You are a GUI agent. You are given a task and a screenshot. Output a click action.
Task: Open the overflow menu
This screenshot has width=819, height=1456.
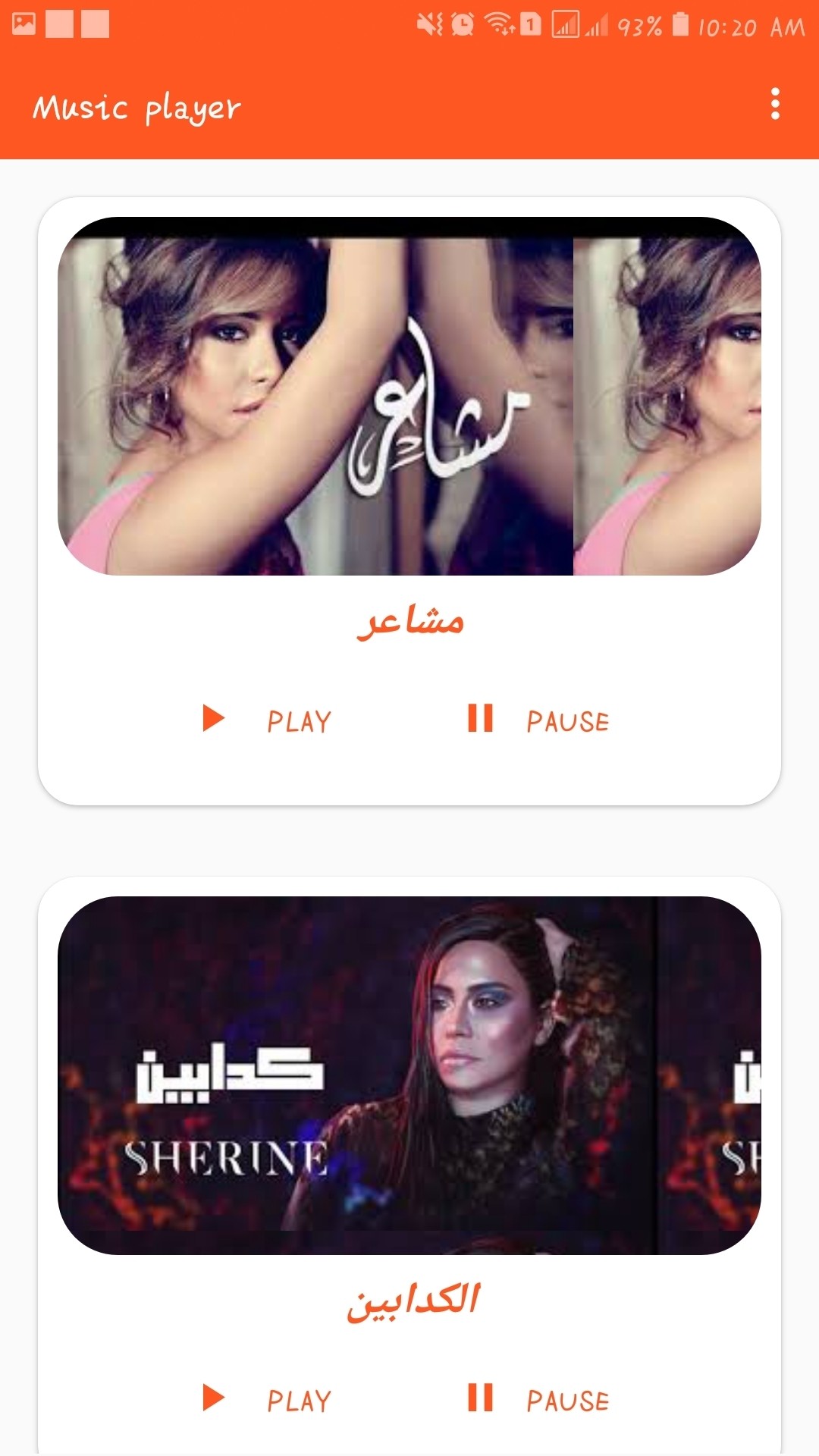(774, 105)
